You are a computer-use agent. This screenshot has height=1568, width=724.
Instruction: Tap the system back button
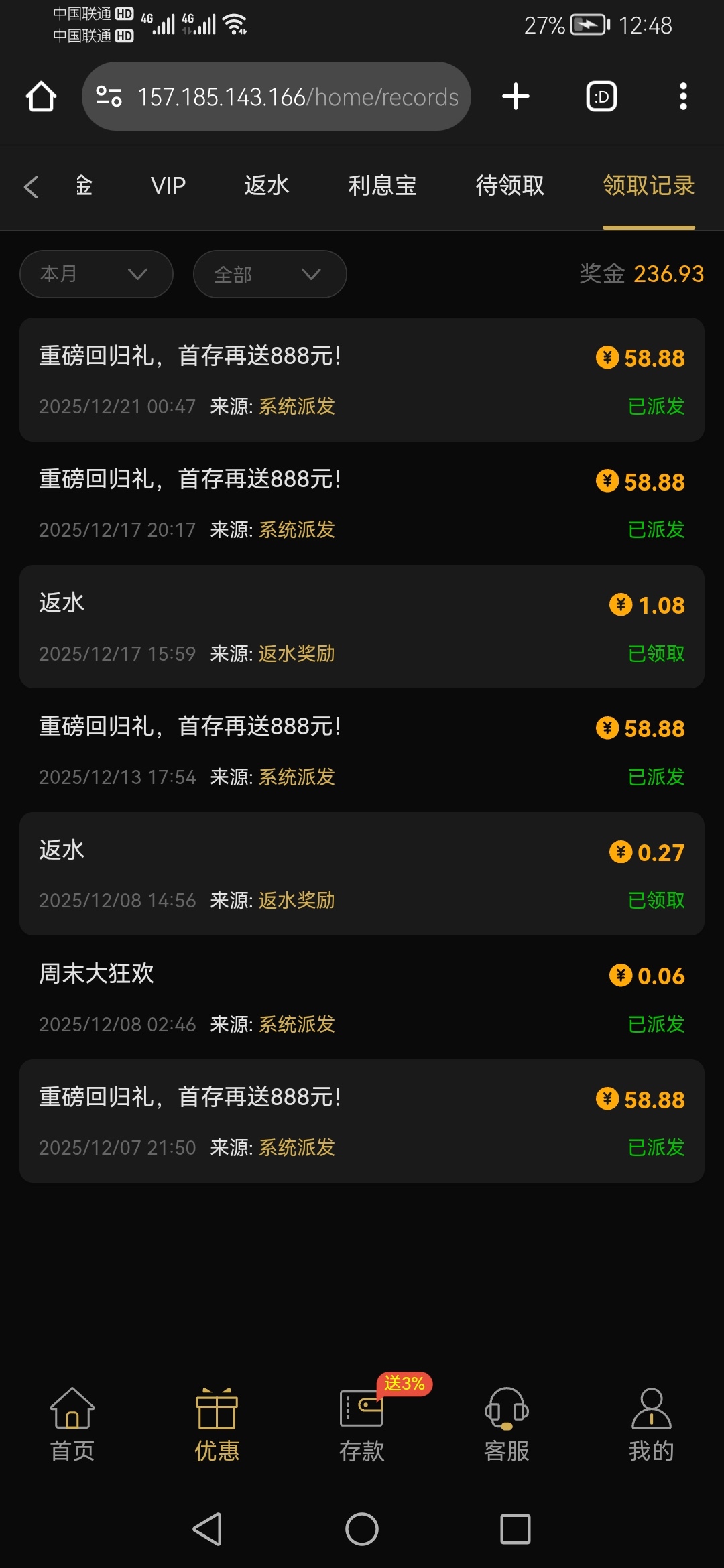coord(207,1529)
